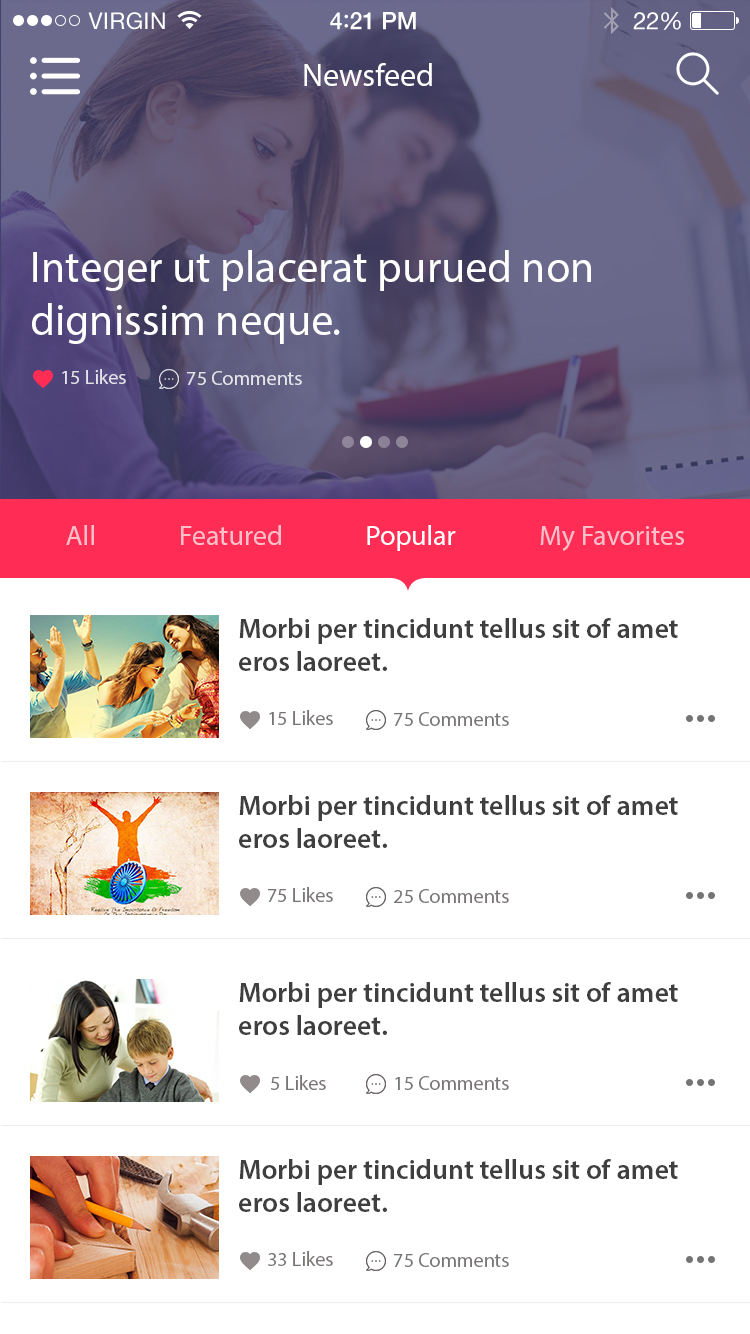Open the article with India flag artwork
The height and width of the screenshot is (1334, 750).
point(124,853)
